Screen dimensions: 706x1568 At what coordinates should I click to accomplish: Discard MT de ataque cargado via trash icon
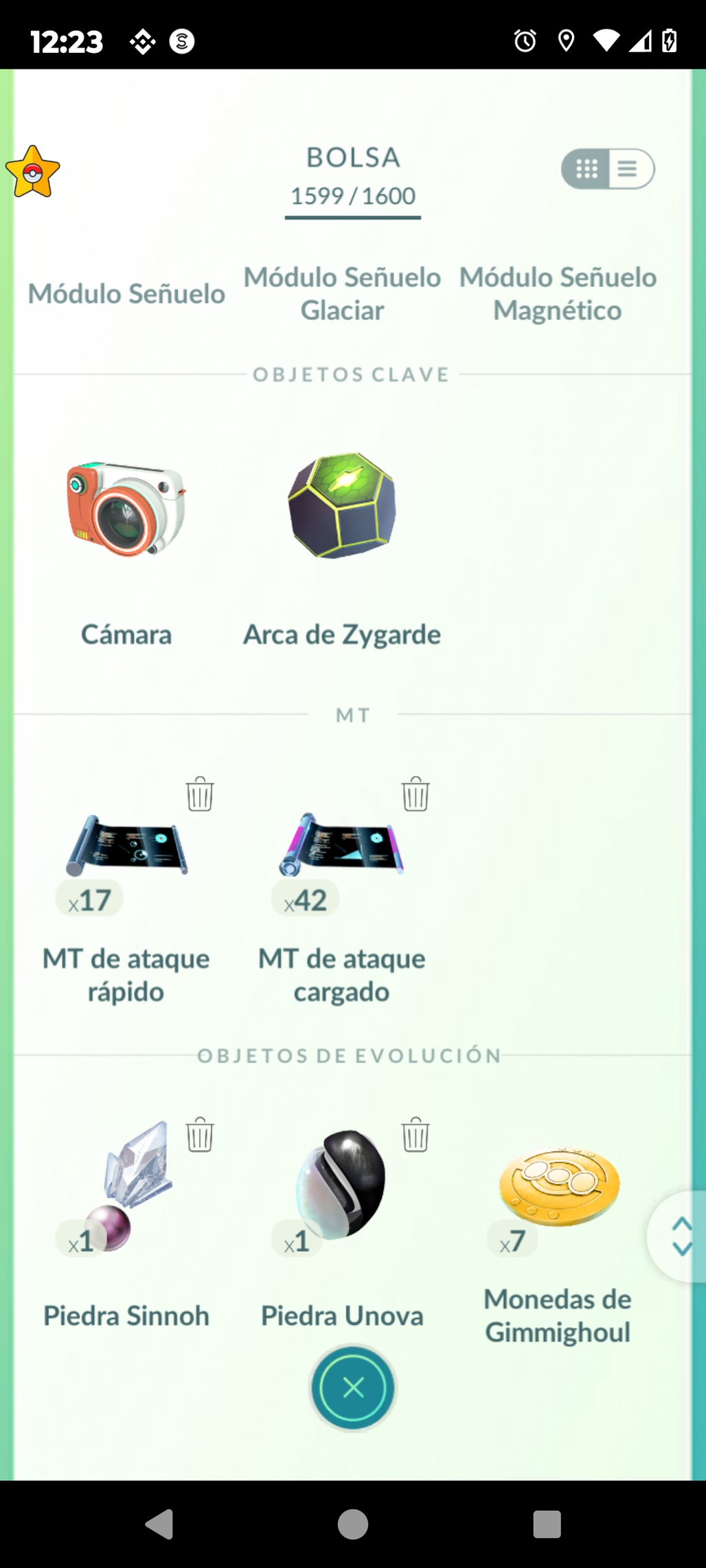(x=415, y=794)
